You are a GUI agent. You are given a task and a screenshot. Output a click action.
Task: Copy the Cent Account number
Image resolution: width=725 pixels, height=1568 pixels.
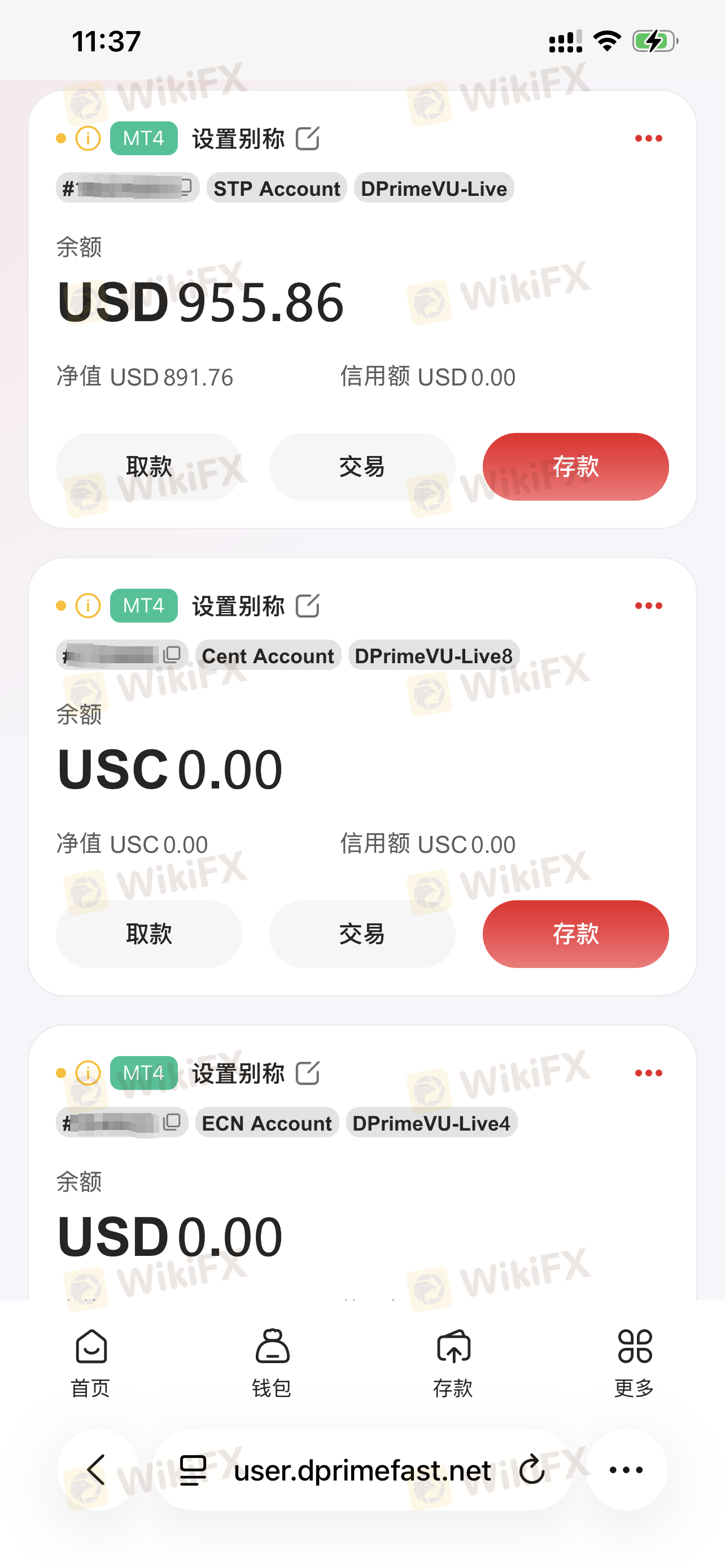pos(172,655)
